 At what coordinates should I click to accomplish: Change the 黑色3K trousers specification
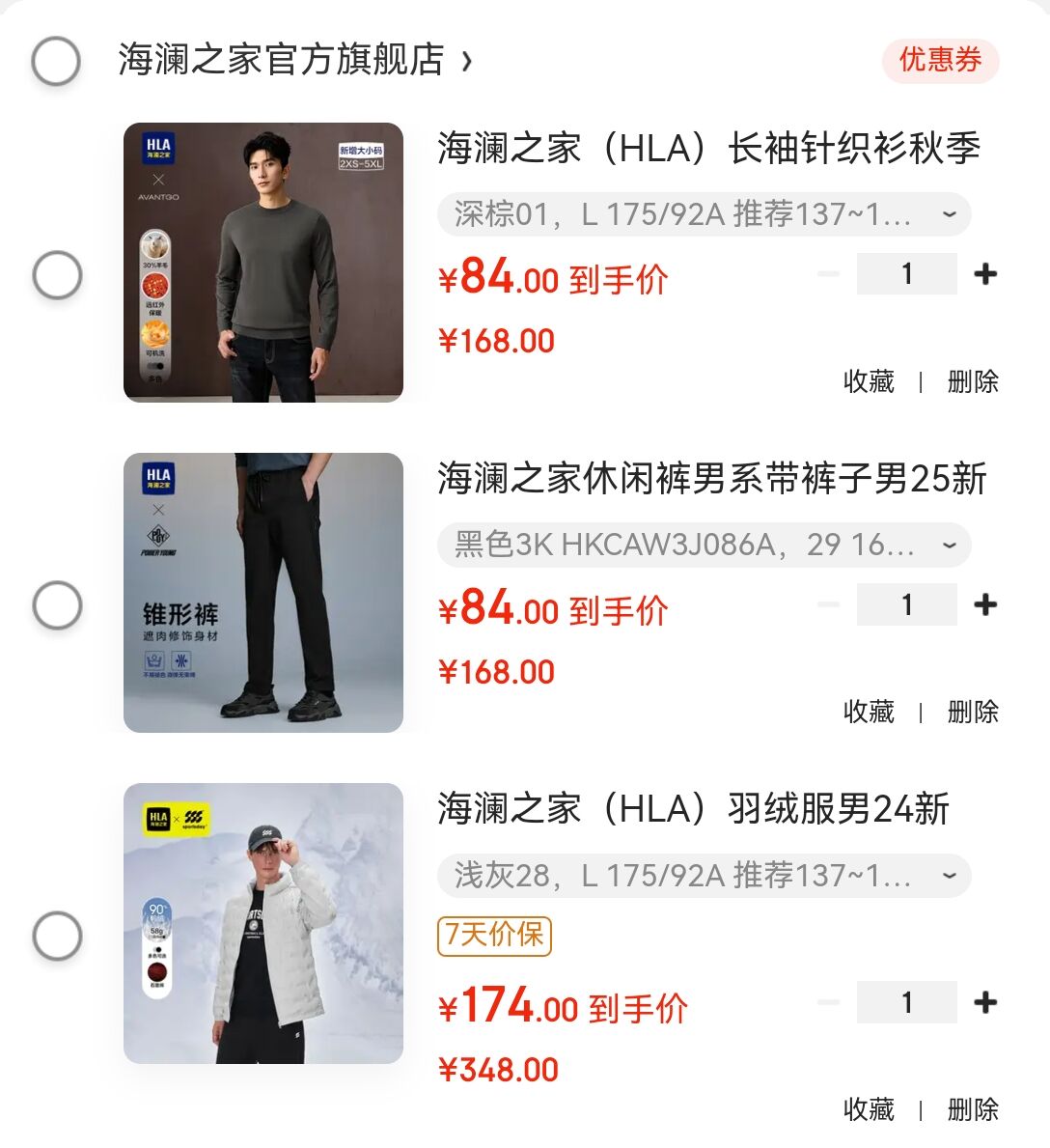tap(704, 545)
